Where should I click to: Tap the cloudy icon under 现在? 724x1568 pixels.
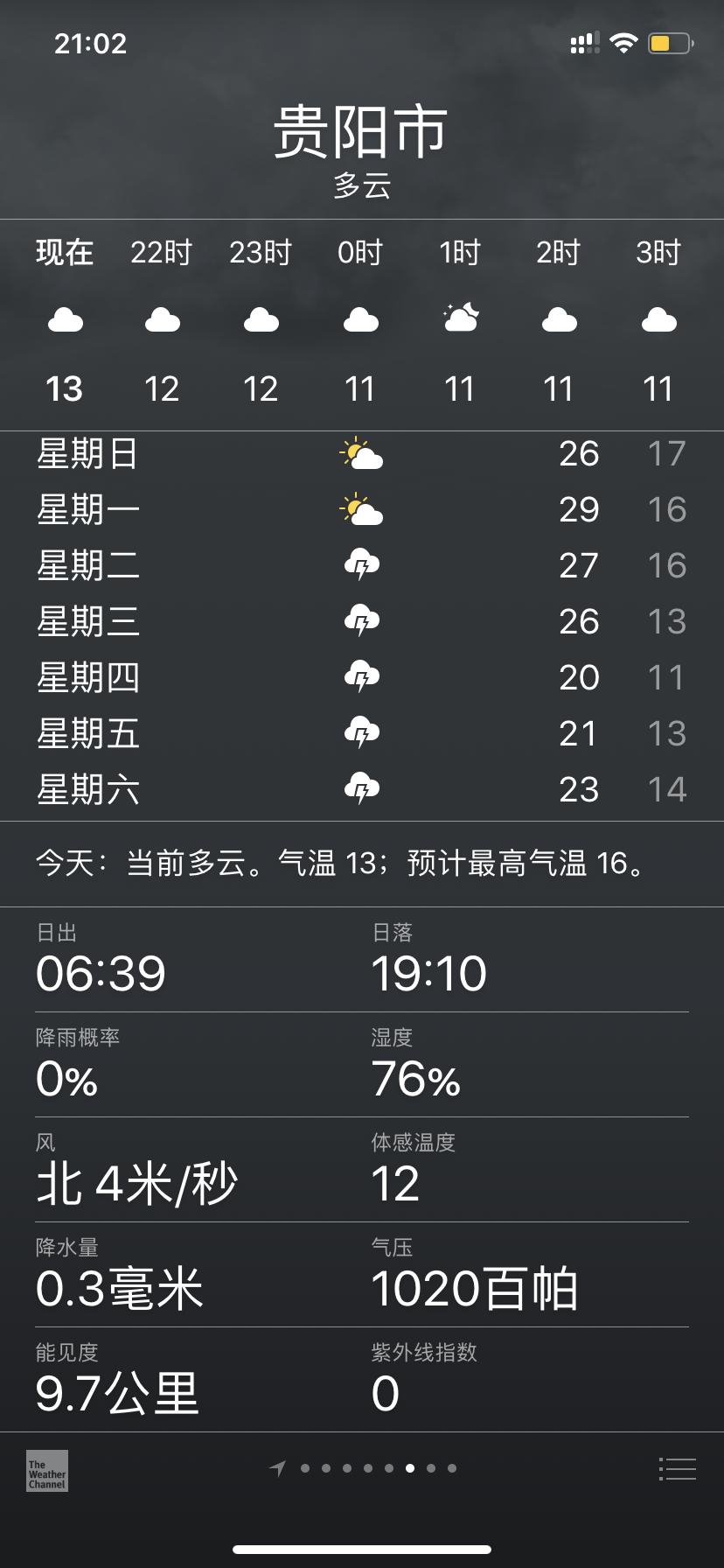point(65,319)
